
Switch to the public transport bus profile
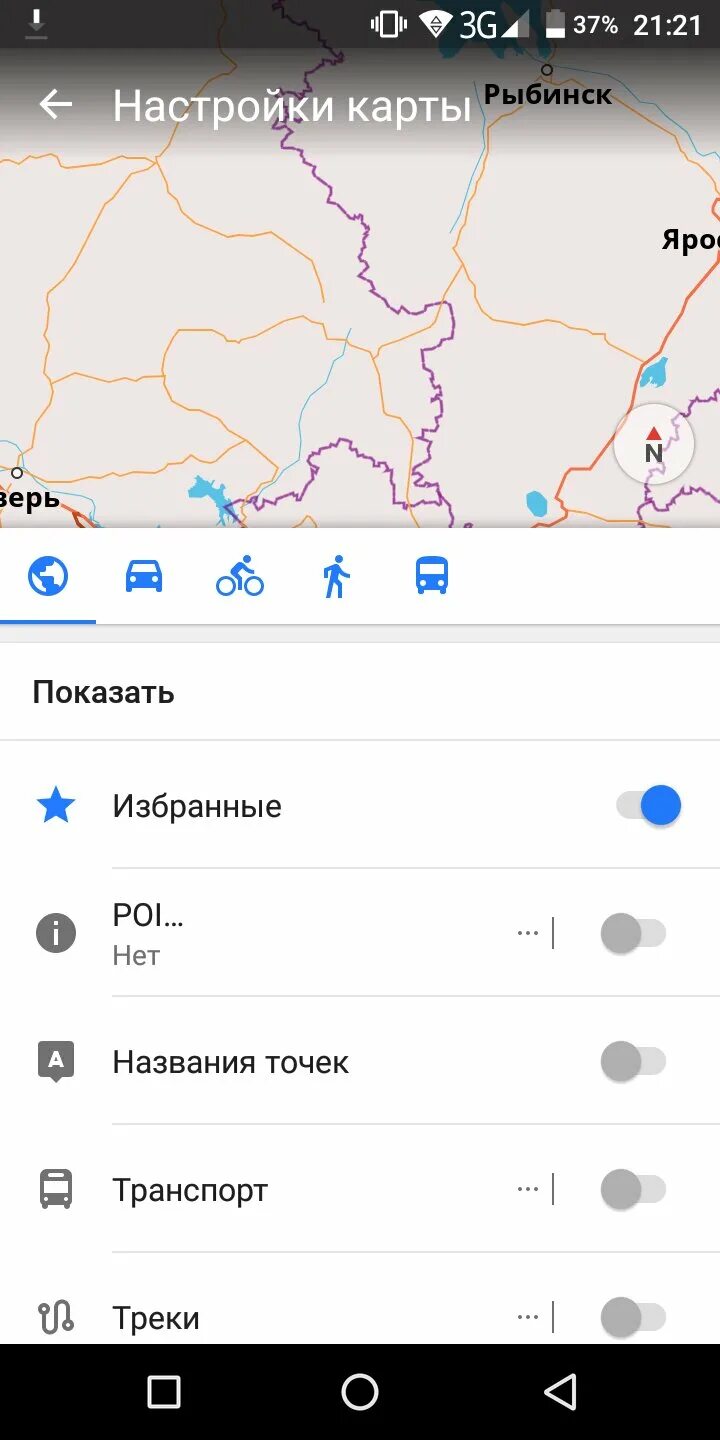(432, 576)
